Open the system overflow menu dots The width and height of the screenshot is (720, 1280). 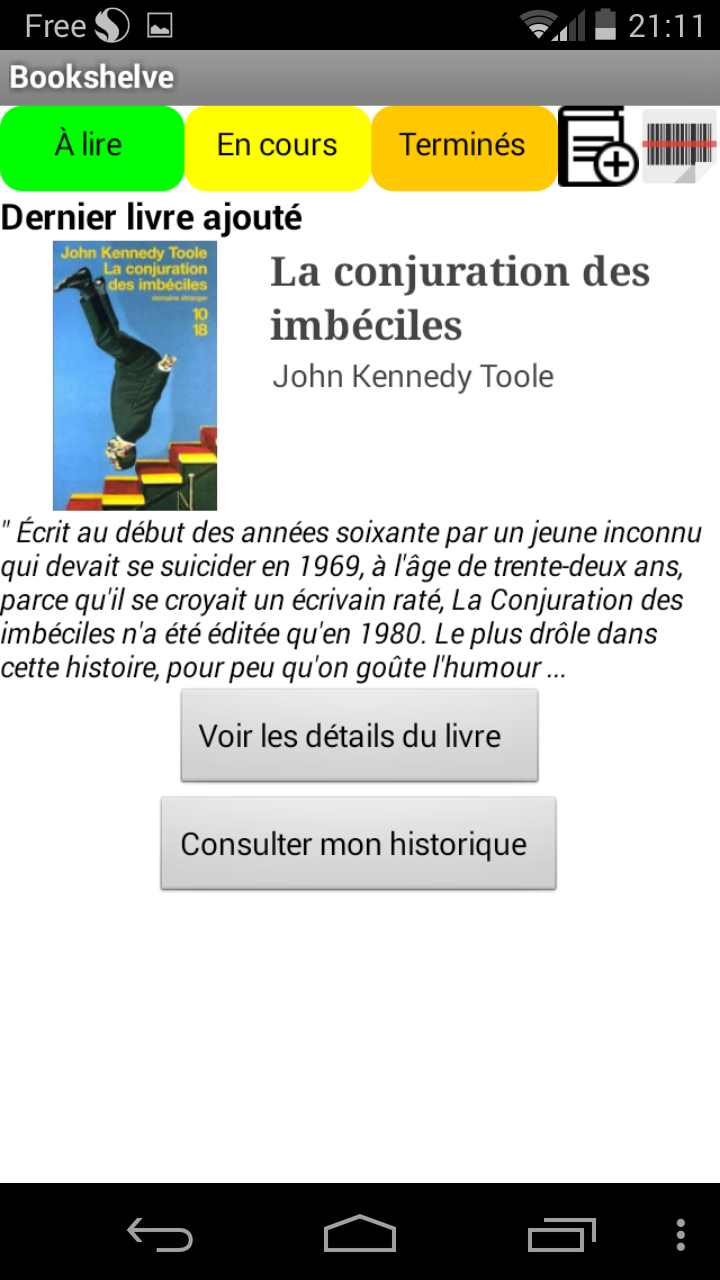click(681, 1234)
